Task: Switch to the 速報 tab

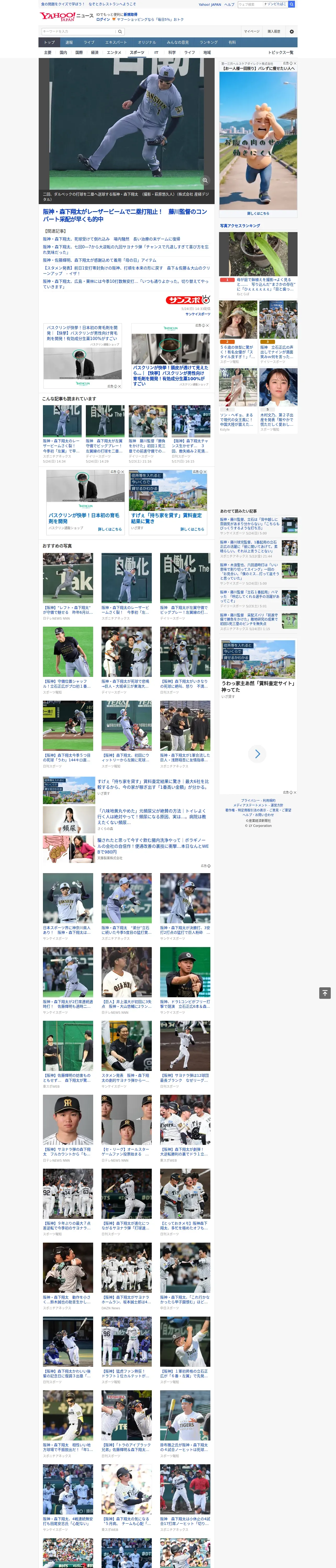Action: click(x=69, y=43)
